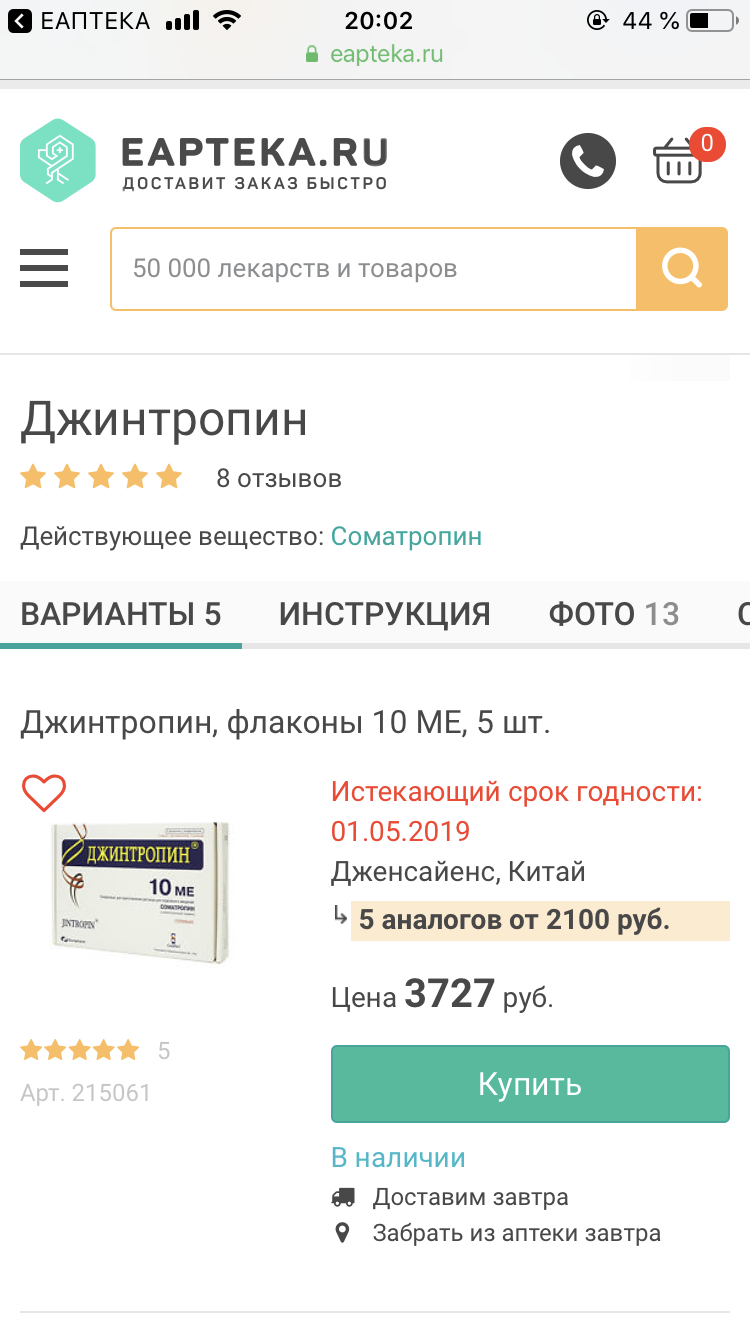Tap the delivery truck icon
The width and height of the screenshot is (750, 1334).
tap(345, 1196)
